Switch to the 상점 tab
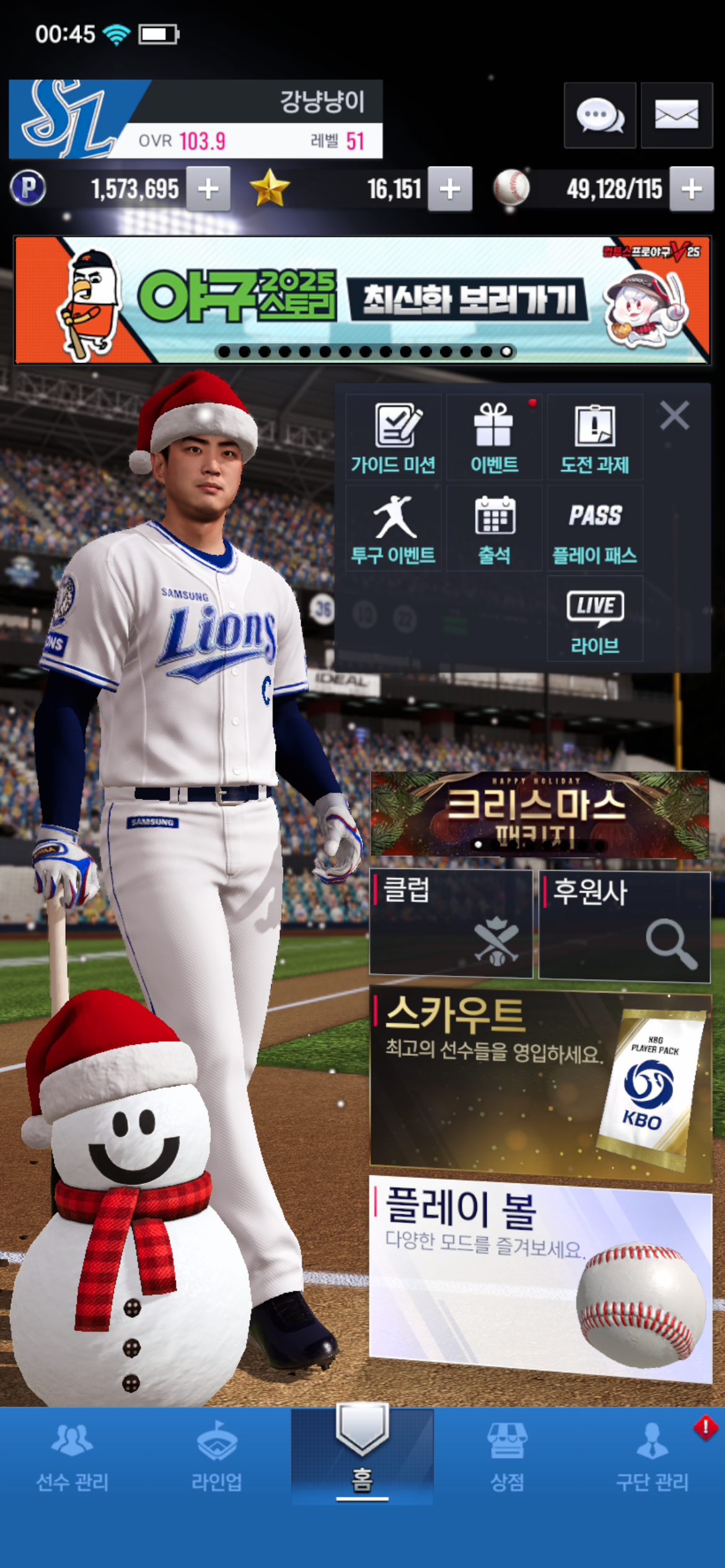Viewport: 725px width, 1568px height. pos(507,1454)
